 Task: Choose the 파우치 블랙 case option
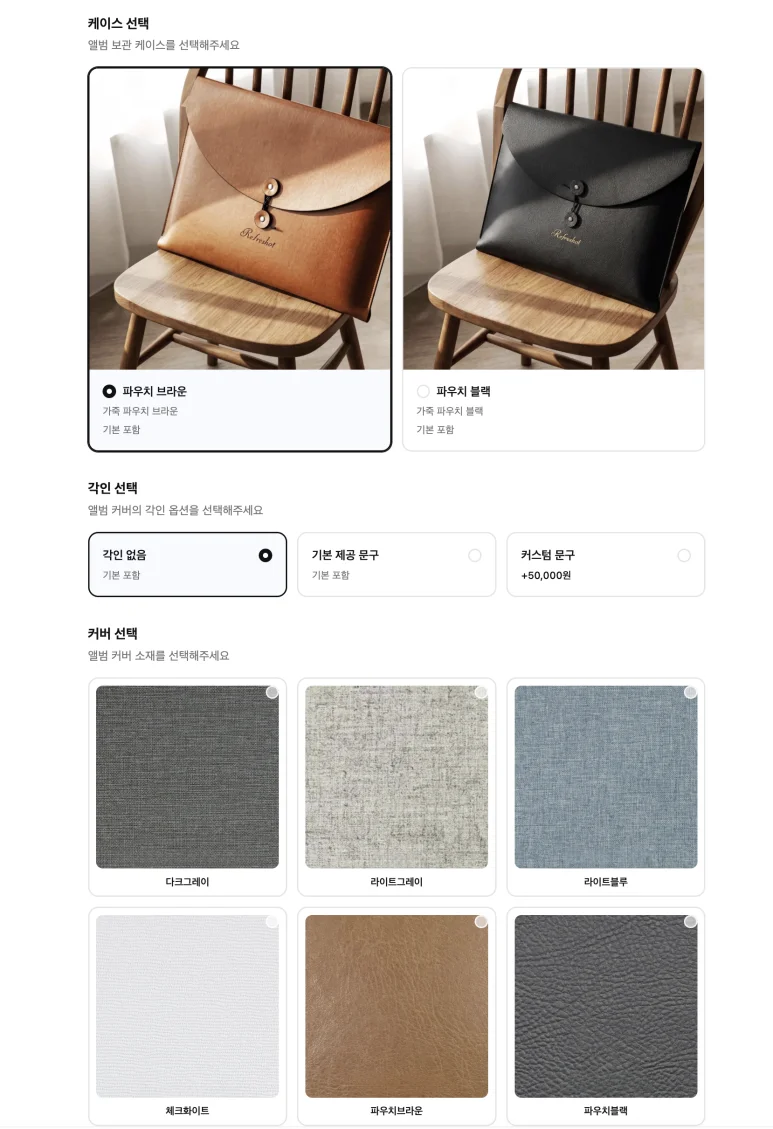(553, 260)
